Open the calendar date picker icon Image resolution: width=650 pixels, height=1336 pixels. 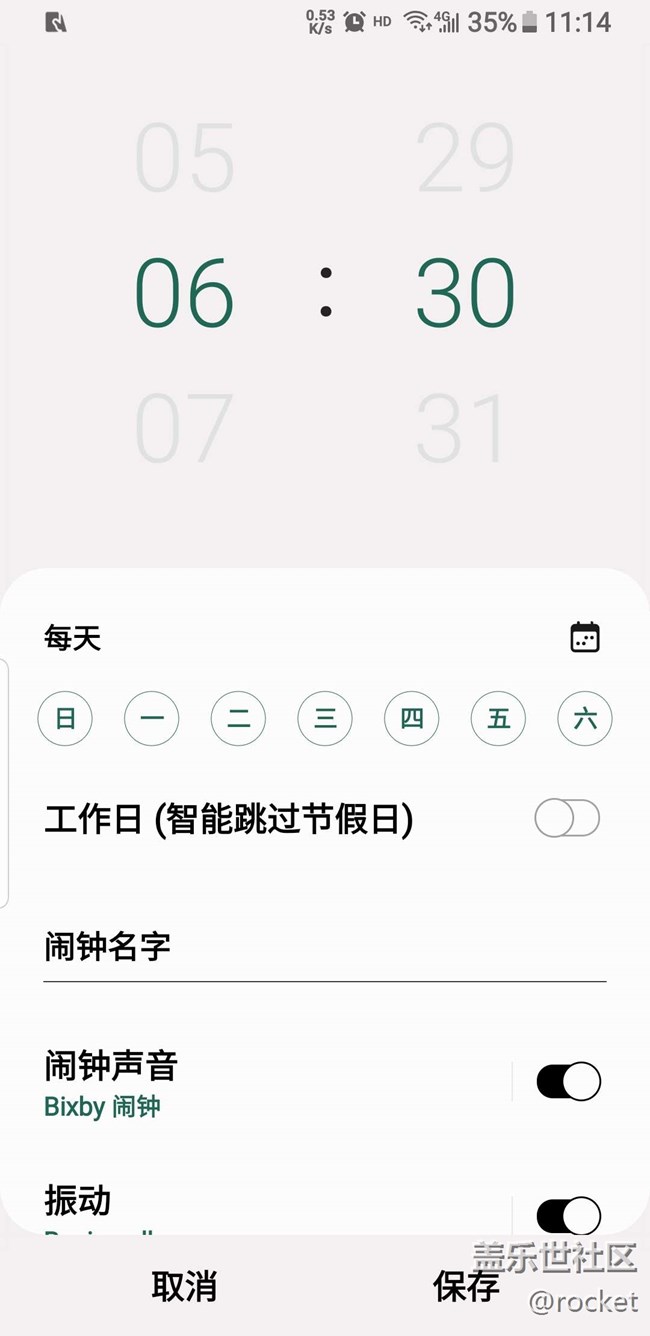click(x=585, y=637)
